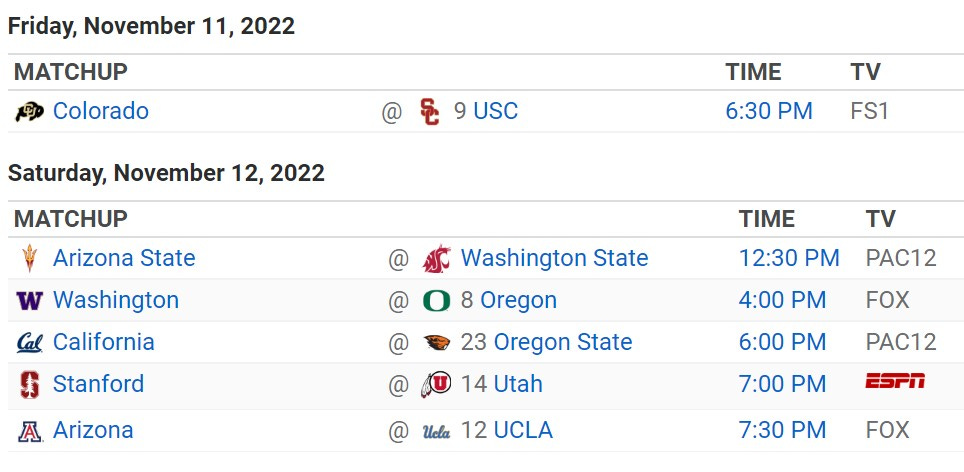Select the 7:30 PM game time link
The height and width of the screenshot is (472, 964).
click(x=782, y=430)
